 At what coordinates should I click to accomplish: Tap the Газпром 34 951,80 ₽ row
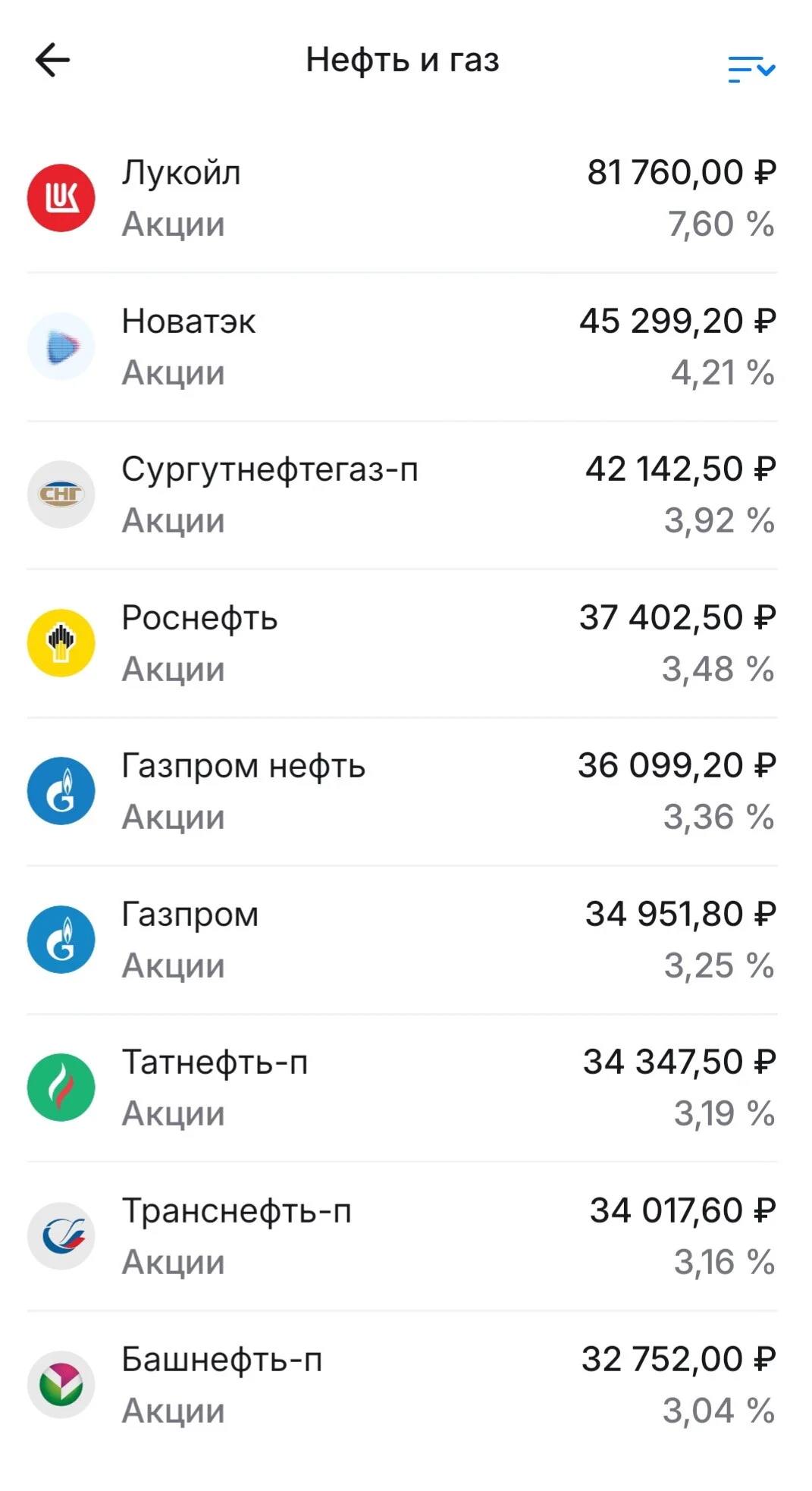(403, 940)
